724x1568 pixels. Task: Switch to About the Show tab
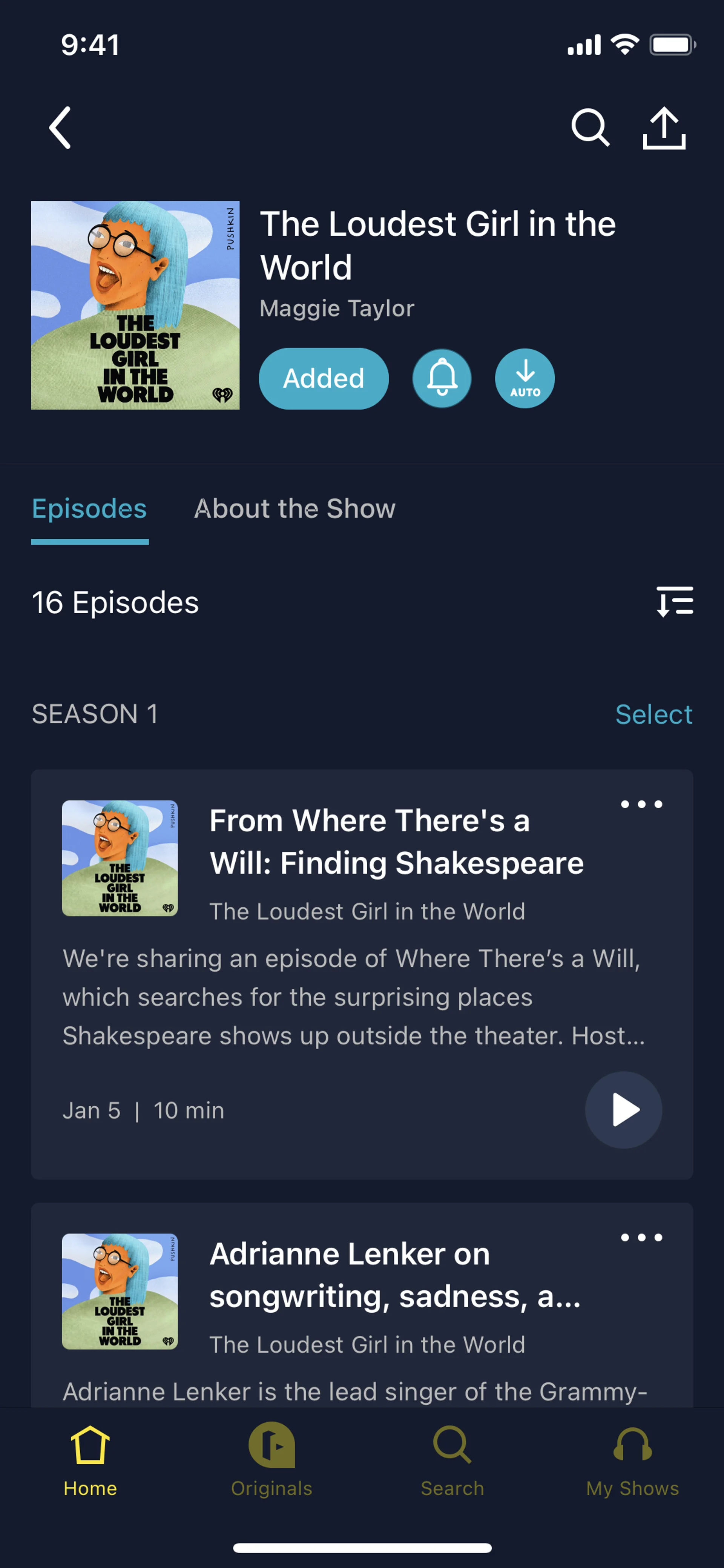[295, 509]
